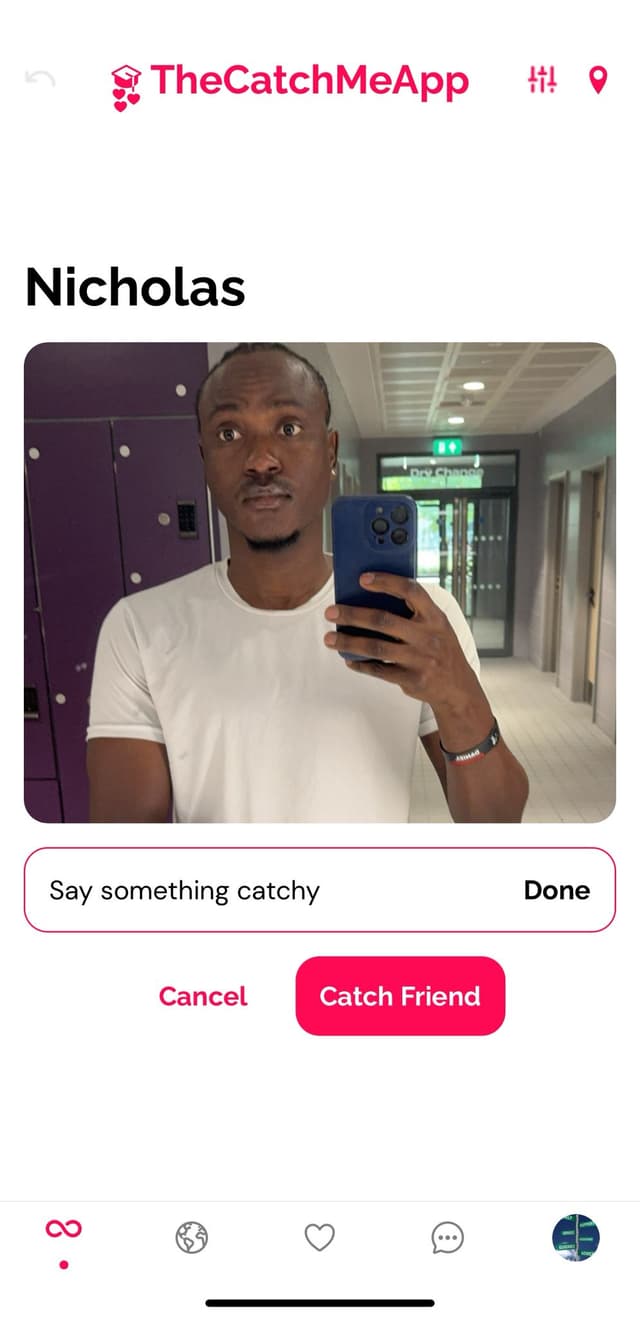Open the heart likes tab
The image size is (640, 1319).
(x=319, y=1238)
